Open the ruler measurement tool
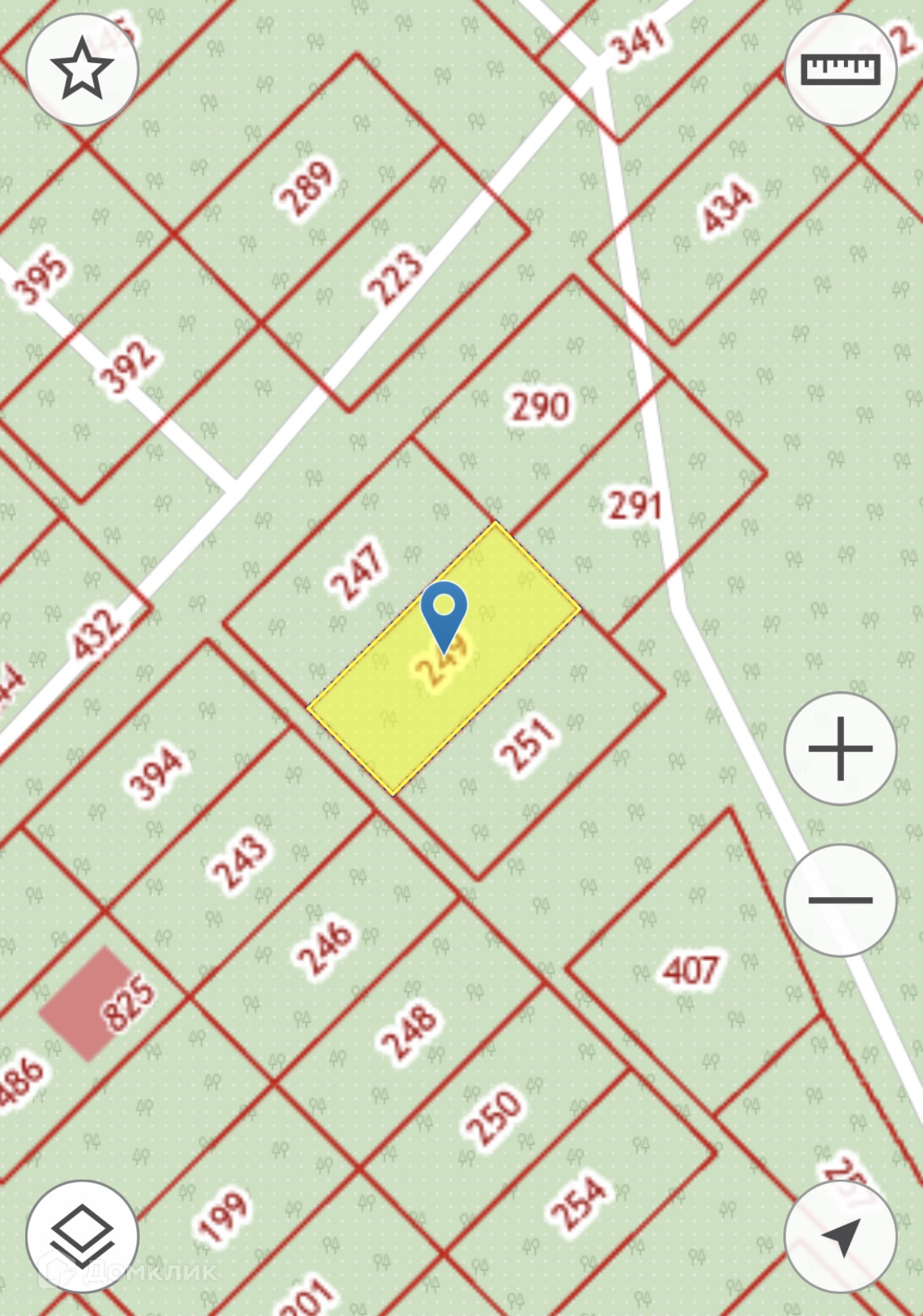Image resolution: width=923 pixels, height=1316 pixels. [x=840, y=69]
